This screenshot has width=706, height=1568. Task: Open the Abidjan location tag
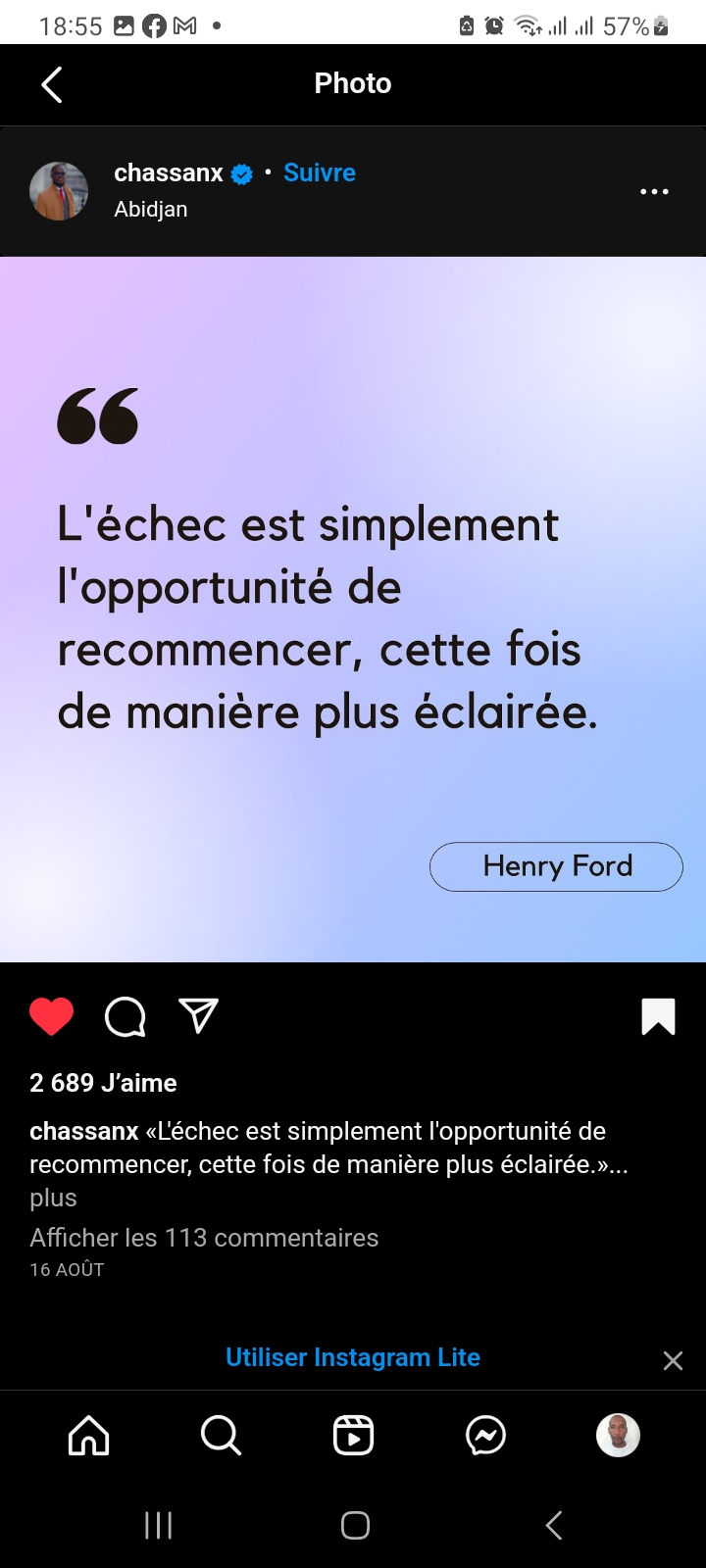pos(151,209)
